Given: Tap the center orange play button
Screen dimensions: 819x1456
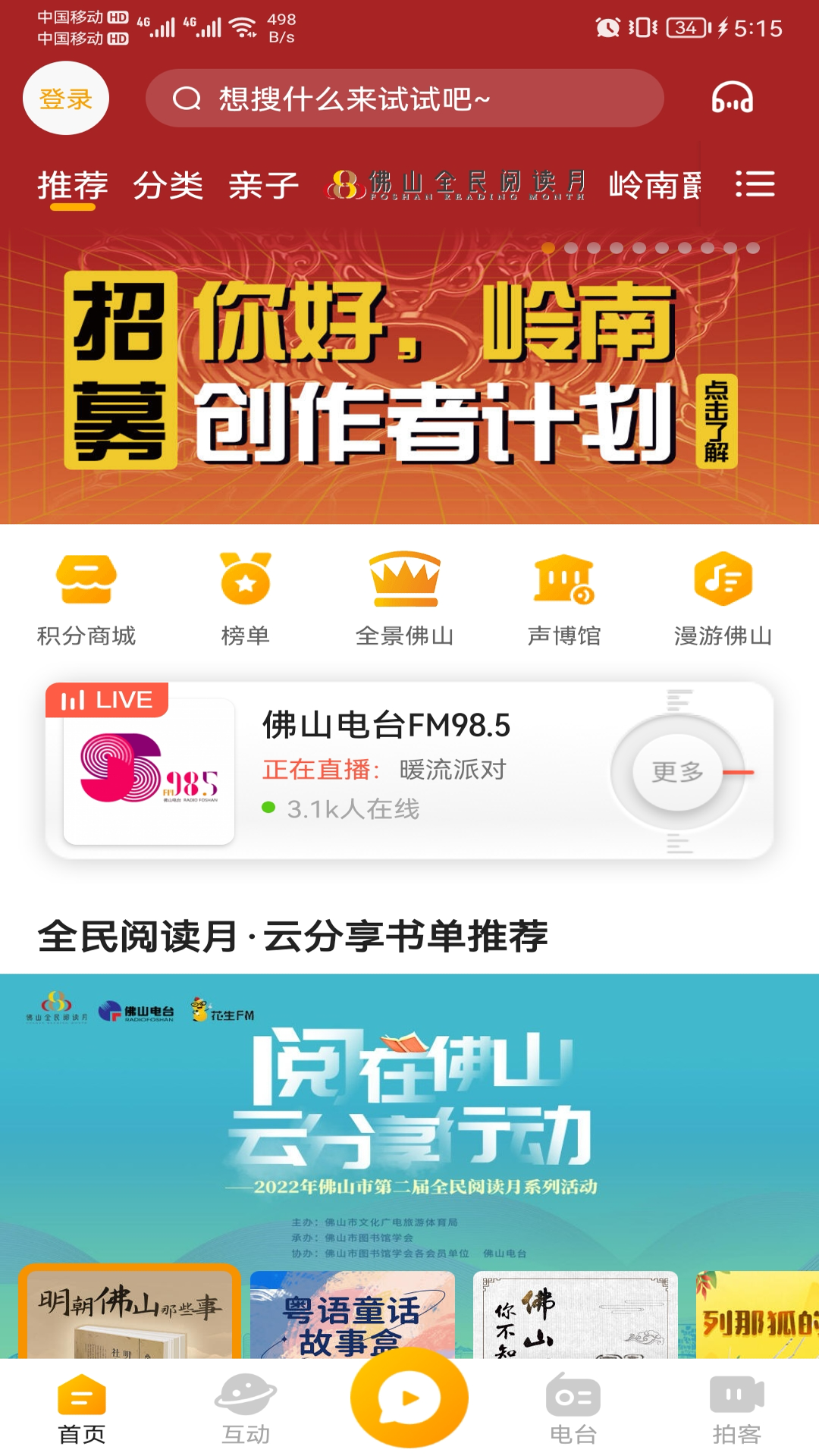Looking at the screenshot, I should (409, 1398).
